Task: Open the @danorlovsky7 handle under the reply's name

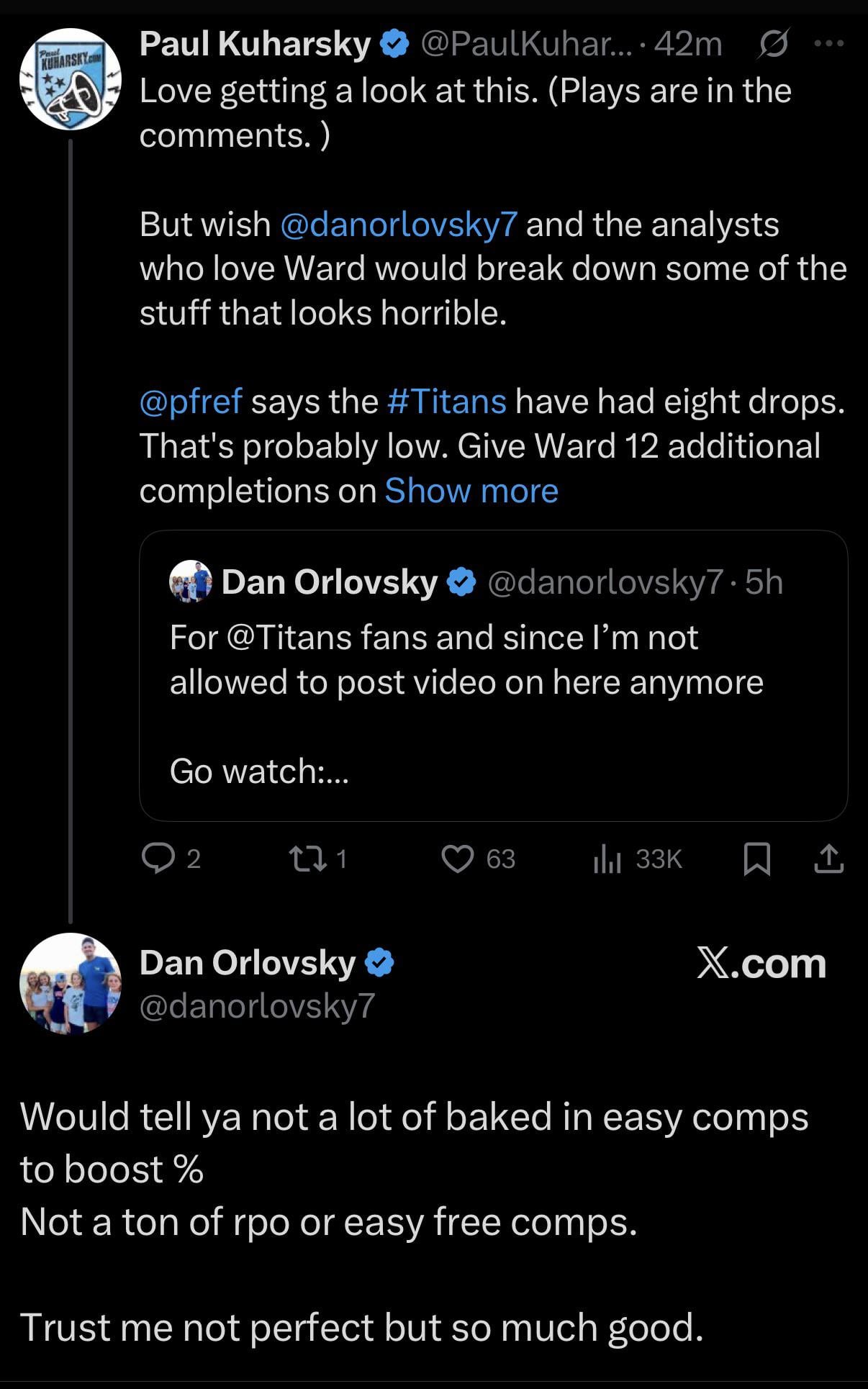Action: coord(257,1006)
